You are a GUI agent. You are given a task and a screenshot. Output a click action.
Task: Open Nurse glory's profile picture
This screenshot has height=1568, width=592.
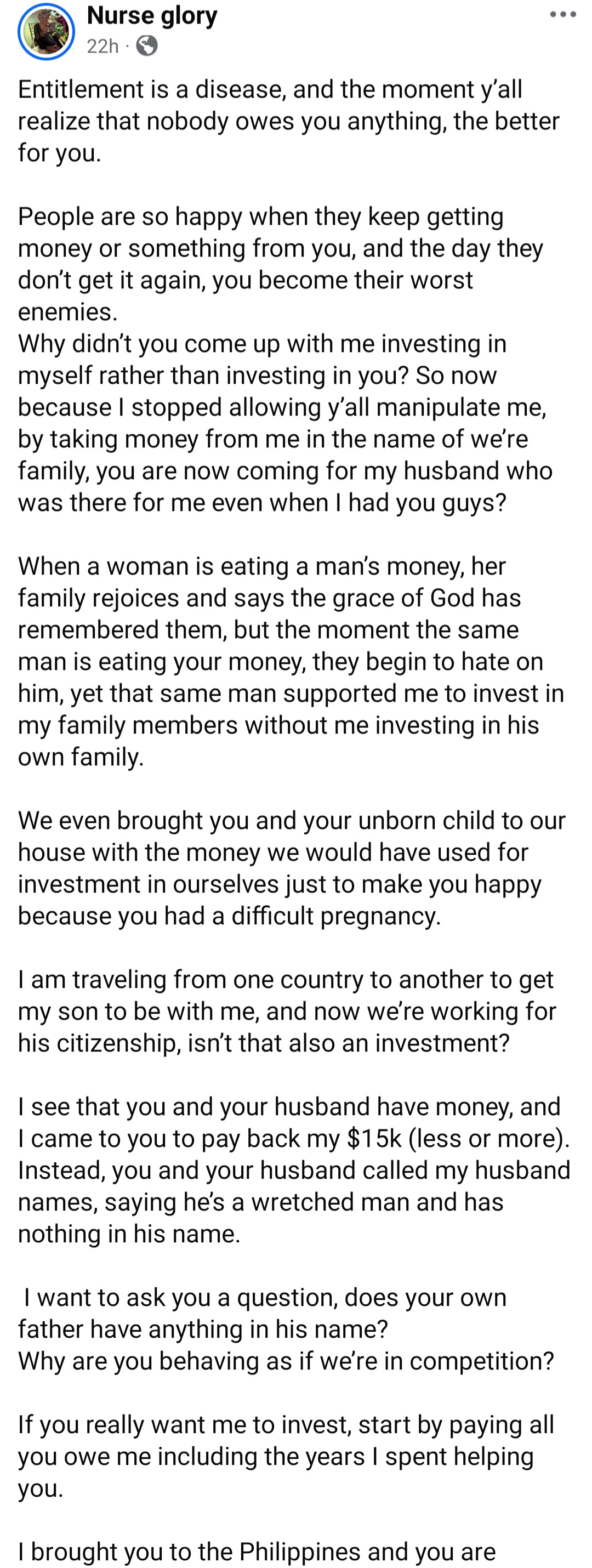point(46,32)
